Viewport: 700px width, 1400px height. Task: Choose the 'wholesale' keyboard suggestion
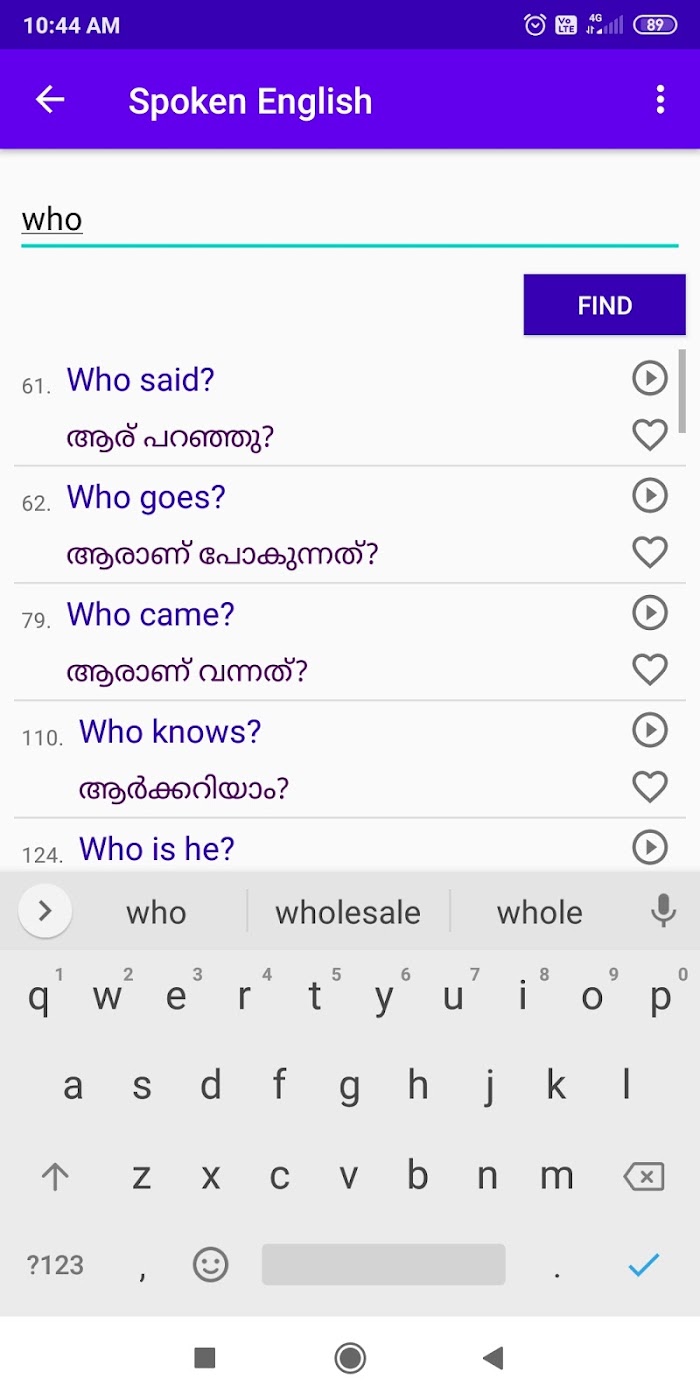348,912
